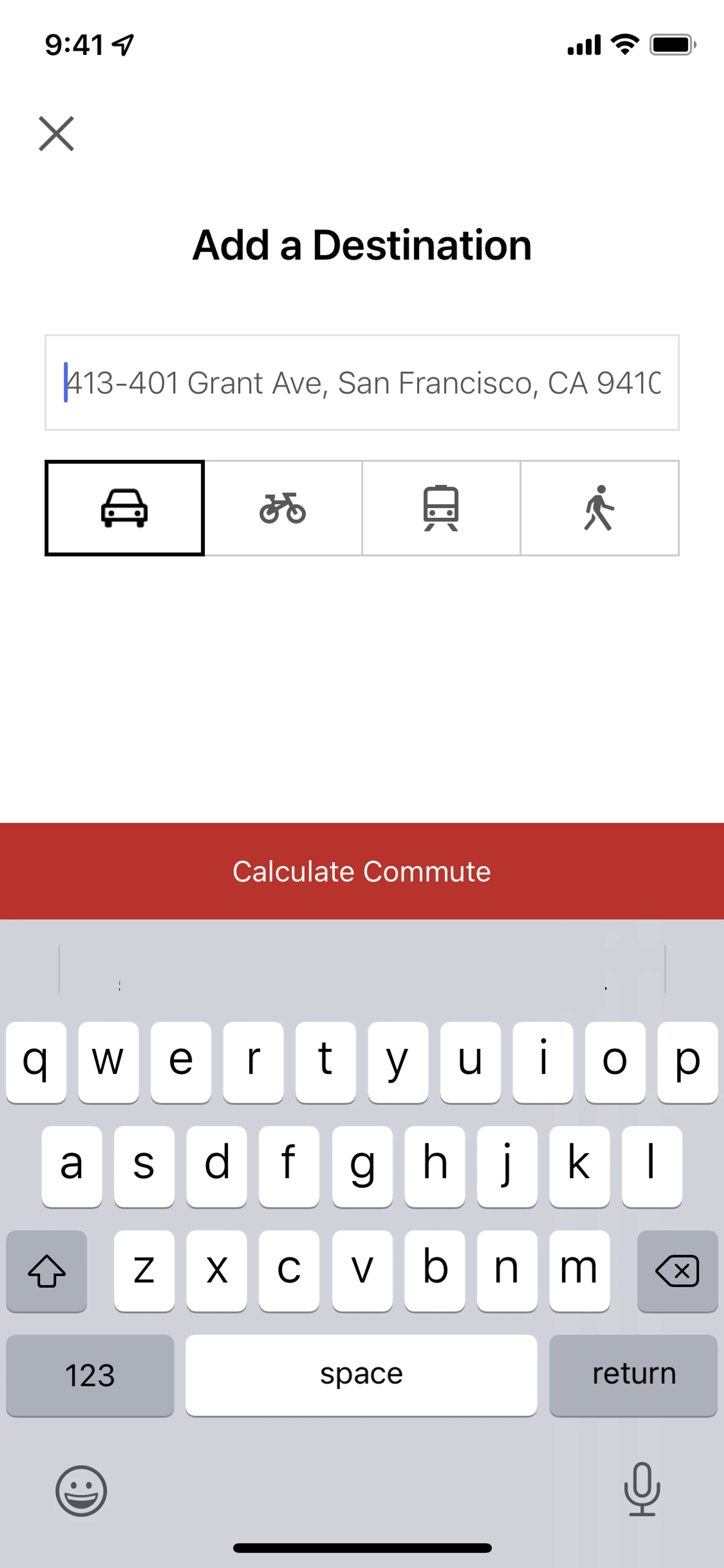Tap the keyboard return key

(x=633, y=1374)
